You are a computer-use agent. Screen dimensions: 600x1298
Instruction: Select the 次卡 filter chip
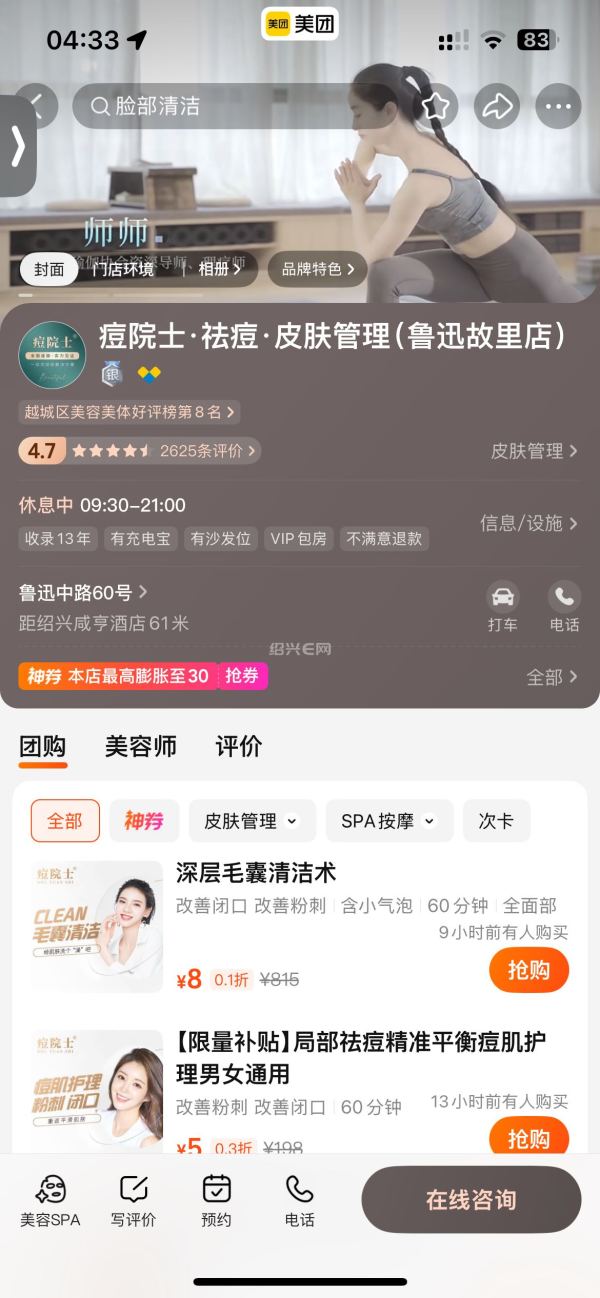click(496, 821)
